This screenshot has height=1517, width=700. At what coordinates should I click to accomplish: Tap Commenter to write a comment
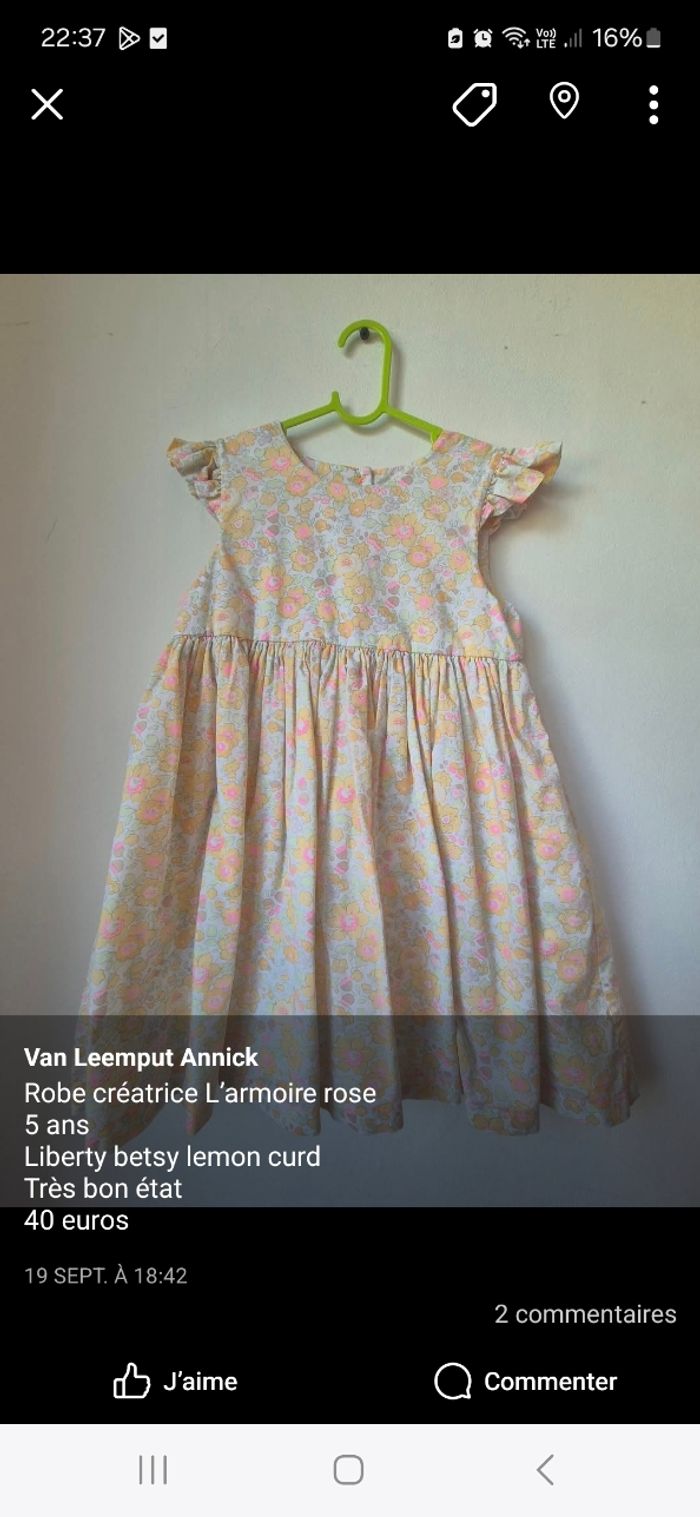click(526, 1381)
